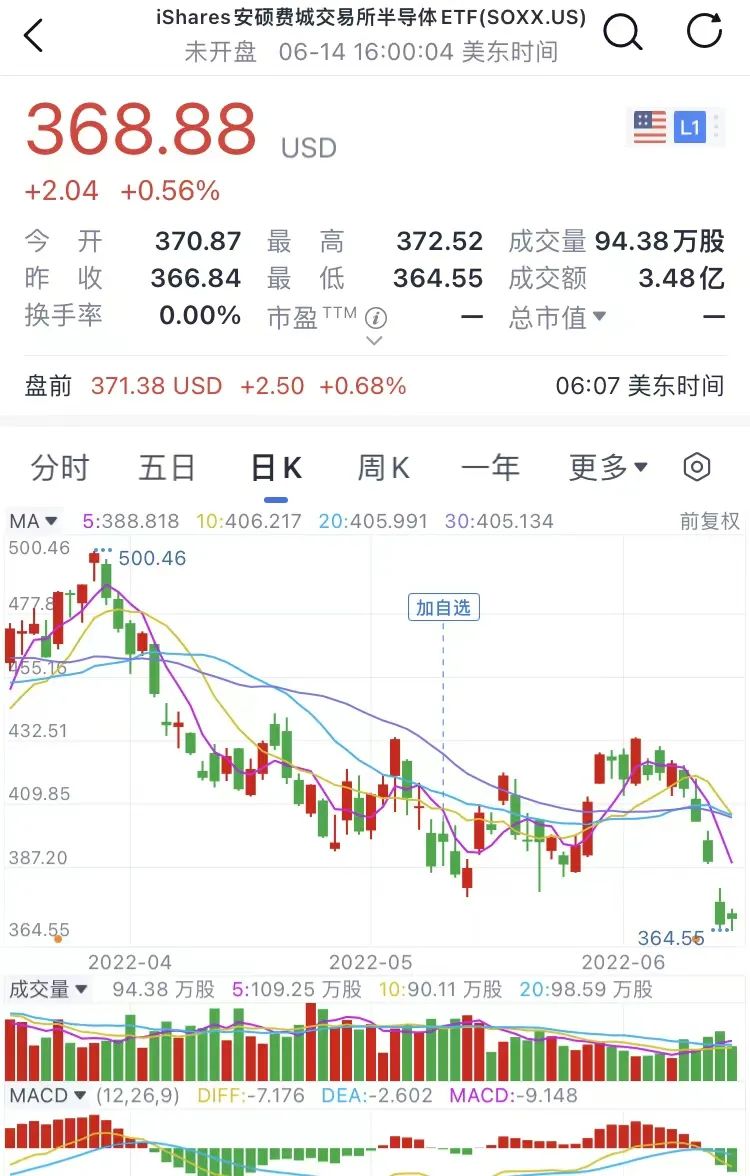Screen dimensions: 750x1176
Task: Open the 市盈TTM info icon
Action: pos(376,318)
